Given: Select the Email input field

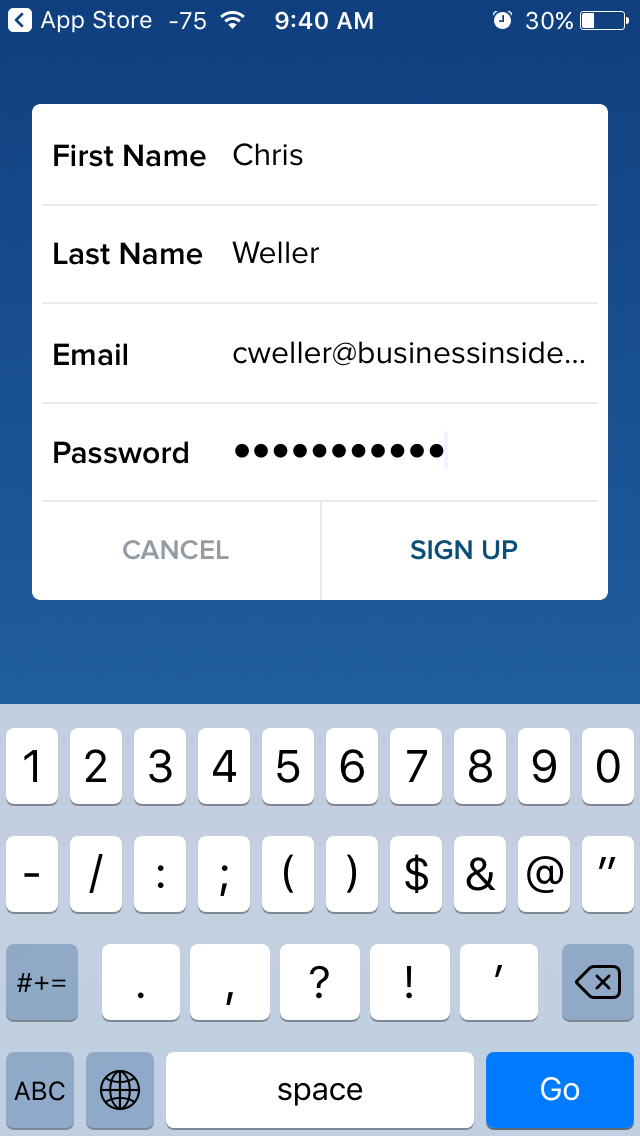Looking at the screenshot, I should (x=408, y=354).
